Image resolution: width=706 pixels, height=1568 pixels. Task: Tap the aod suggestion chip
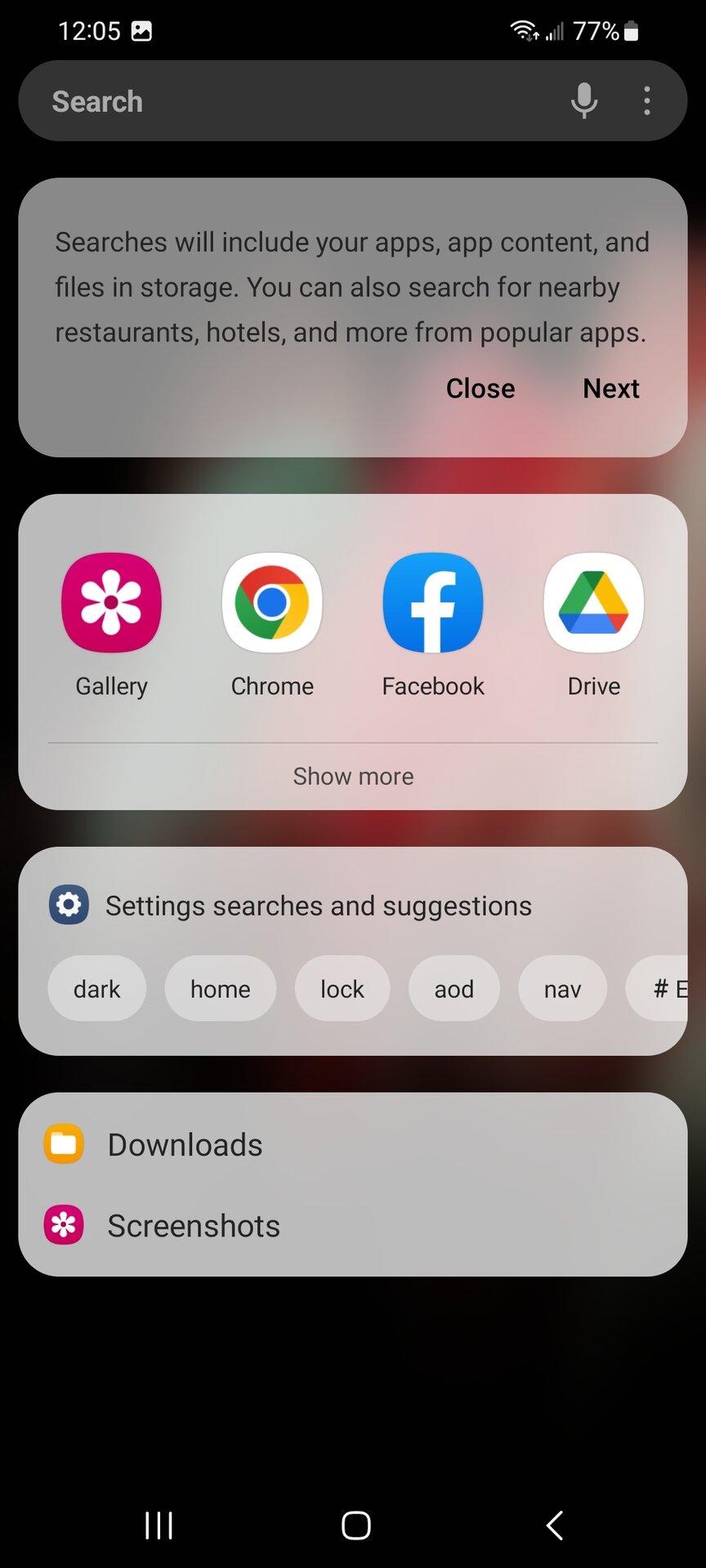454,989
